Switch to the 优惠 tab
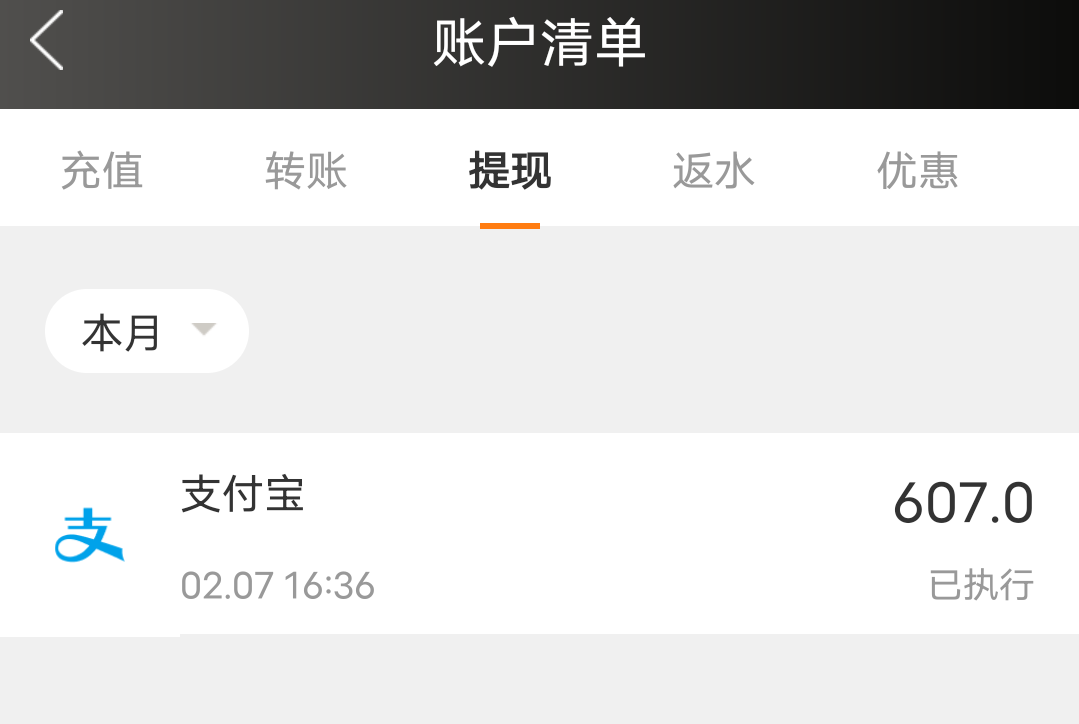 tap(917, 171)
